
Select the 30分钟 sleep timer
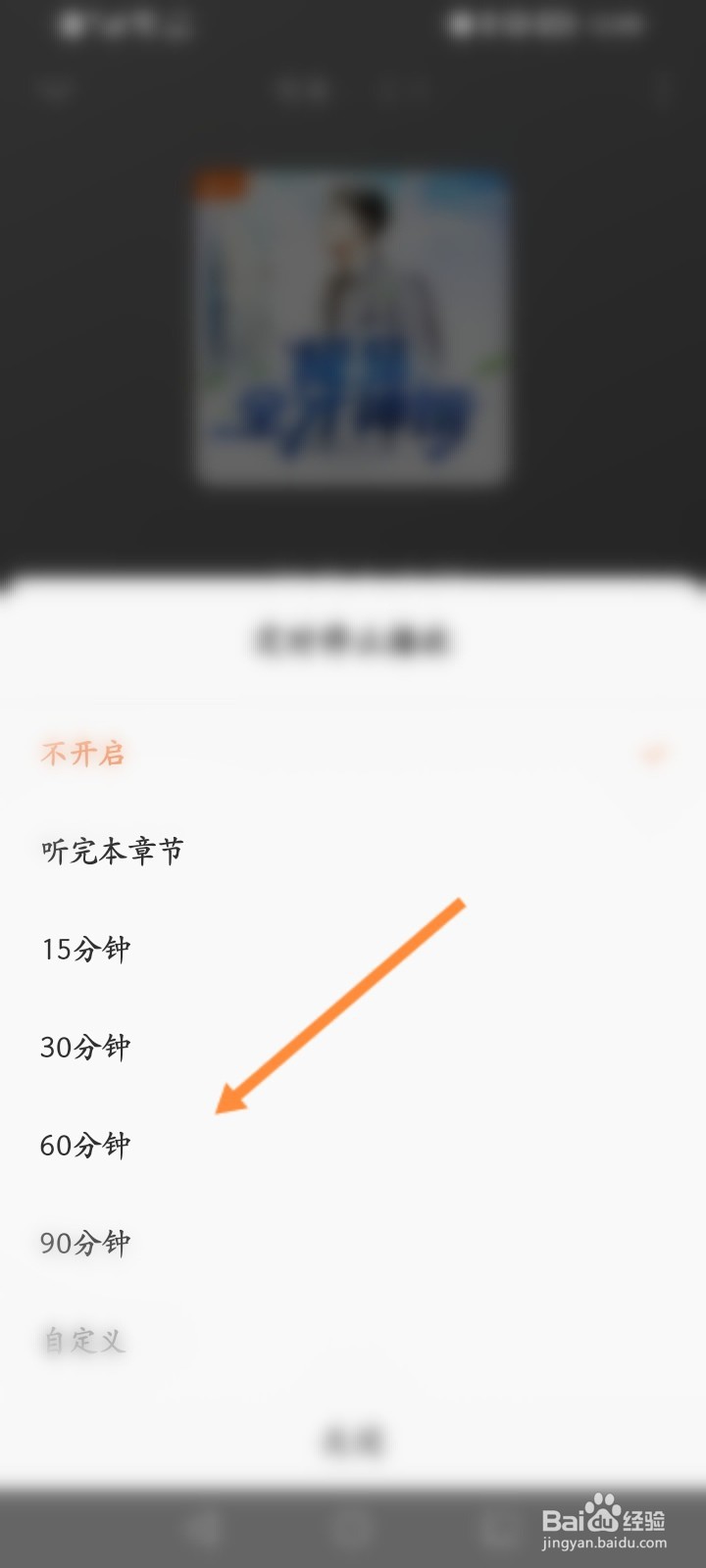[86, 1047]
